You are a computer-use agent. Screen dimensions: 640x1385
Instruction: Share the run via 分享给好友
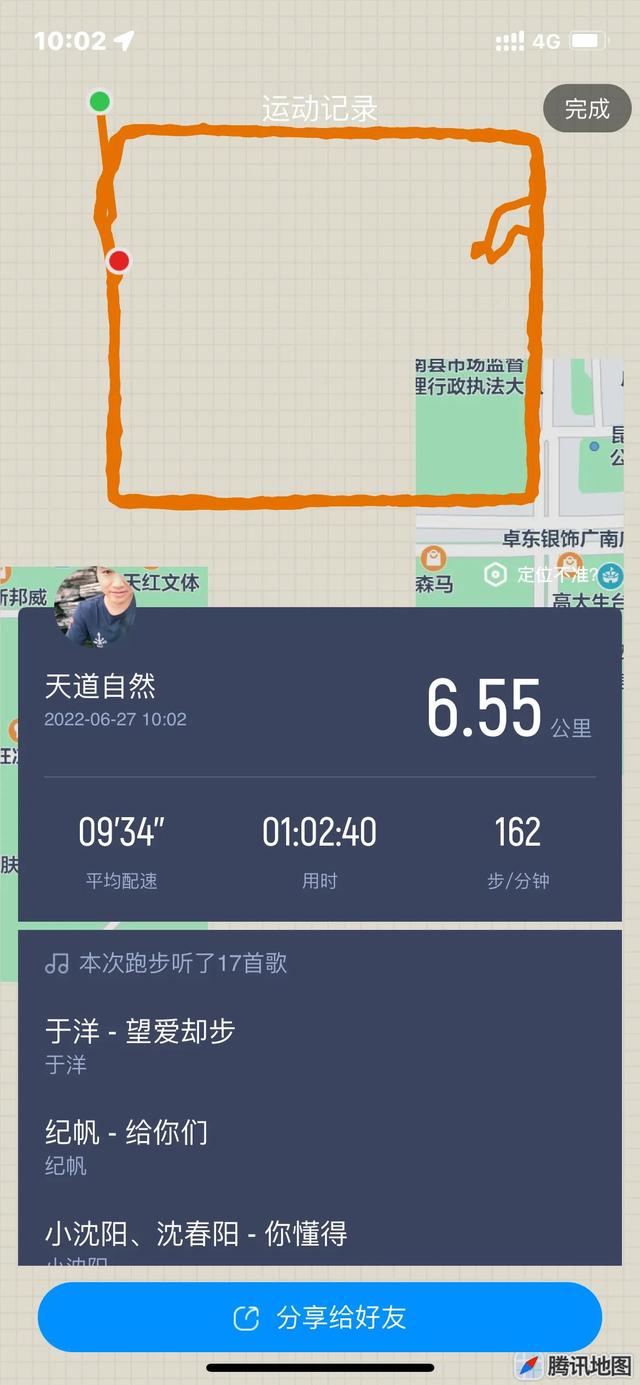320,1317
